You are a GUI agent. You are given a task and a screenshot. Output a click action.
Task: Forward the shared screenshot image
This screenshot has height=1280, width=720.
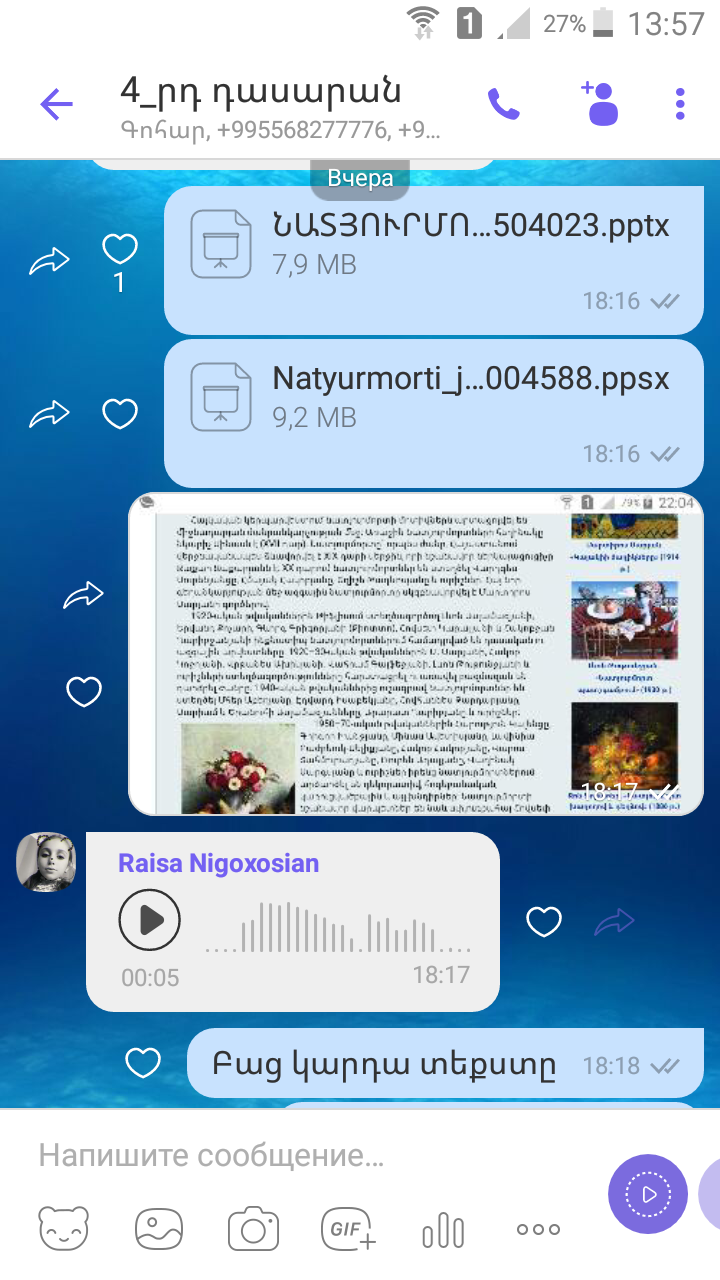click(83, 596)
